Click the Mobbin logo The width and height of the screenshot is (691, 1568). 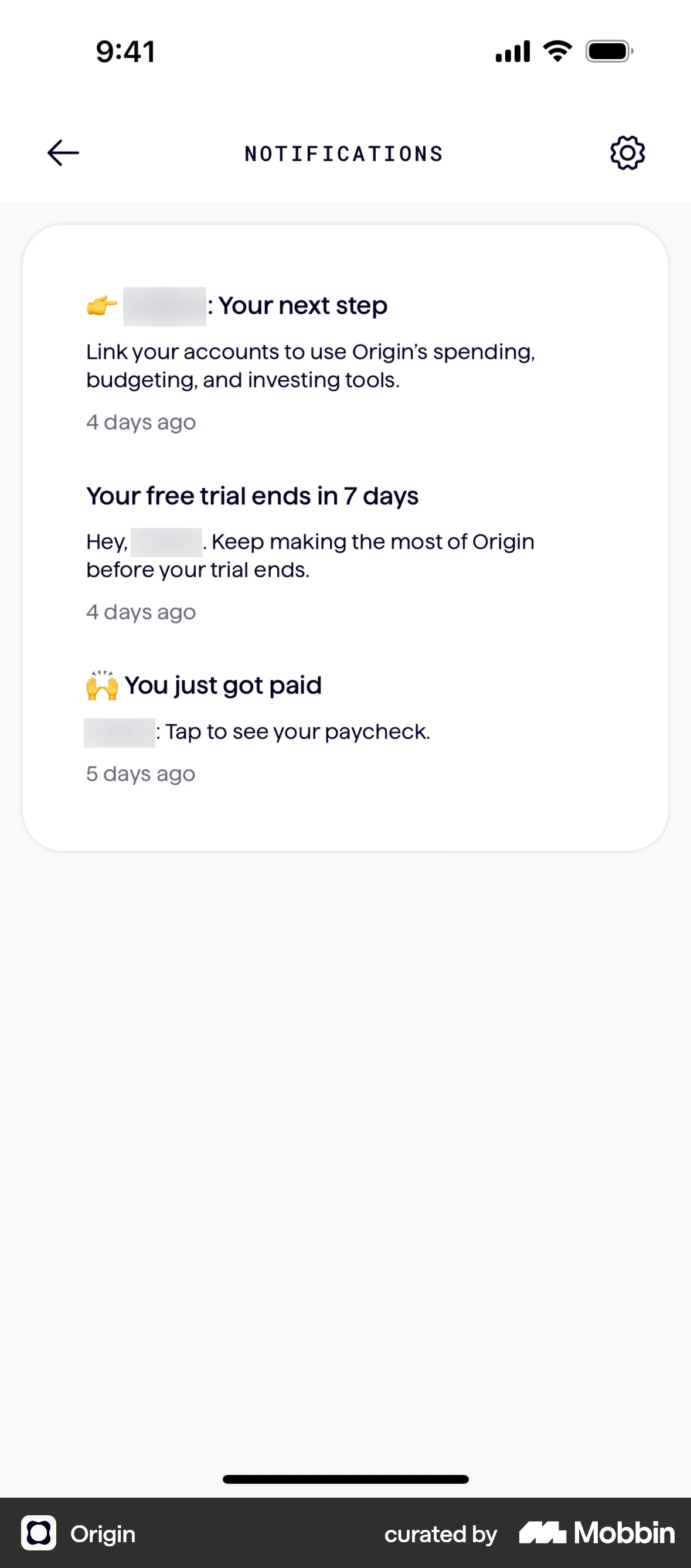[595, 1534]
